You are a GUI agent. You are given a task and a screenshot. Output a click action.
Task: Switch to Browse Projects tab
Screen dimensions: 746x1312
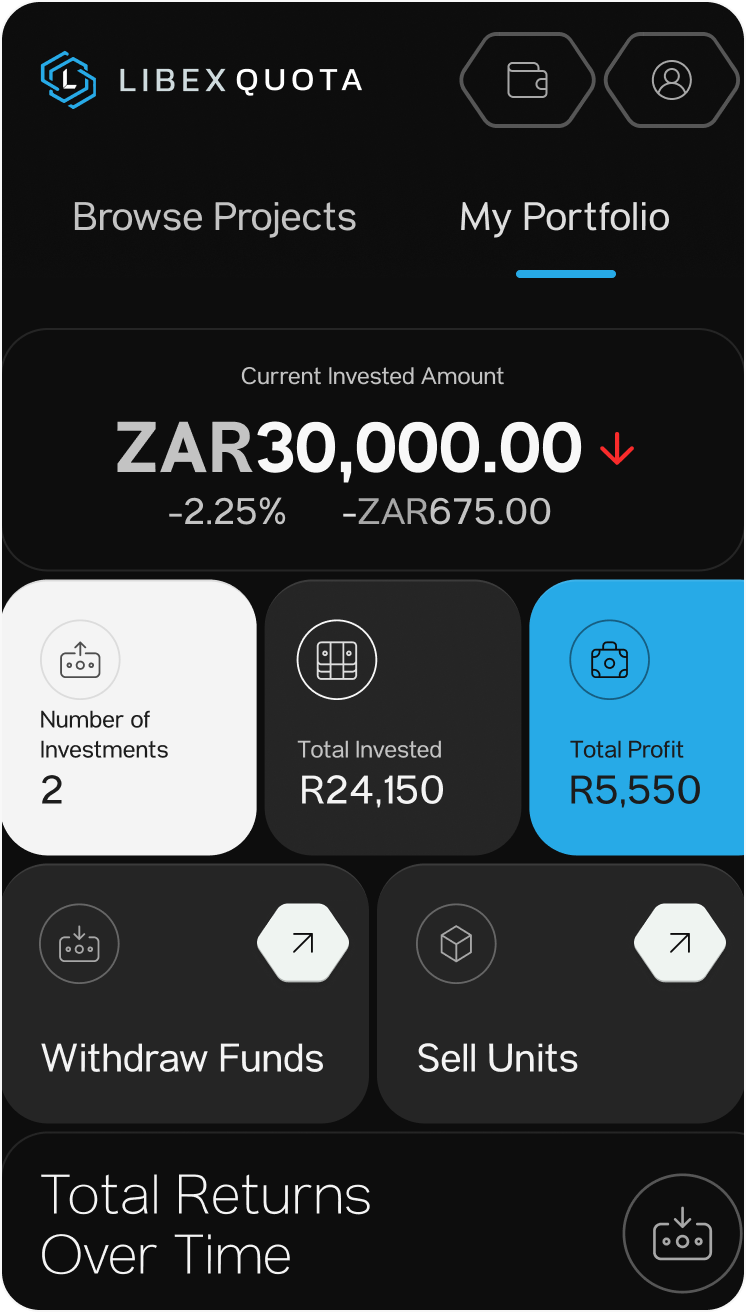[214, 217]
